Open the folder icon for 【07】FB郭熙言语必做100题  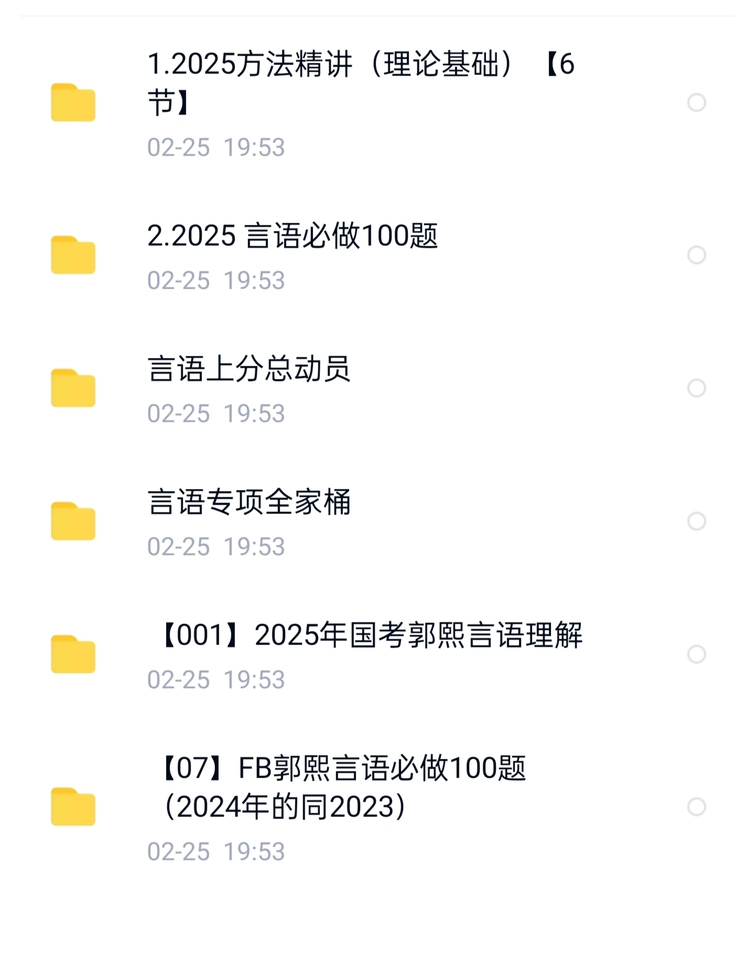tap(72, 805)
